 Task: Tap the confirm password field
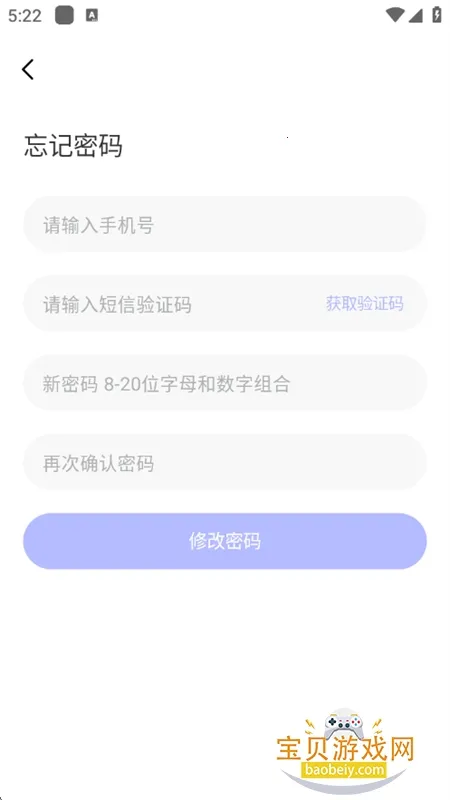tap(224, 462)
